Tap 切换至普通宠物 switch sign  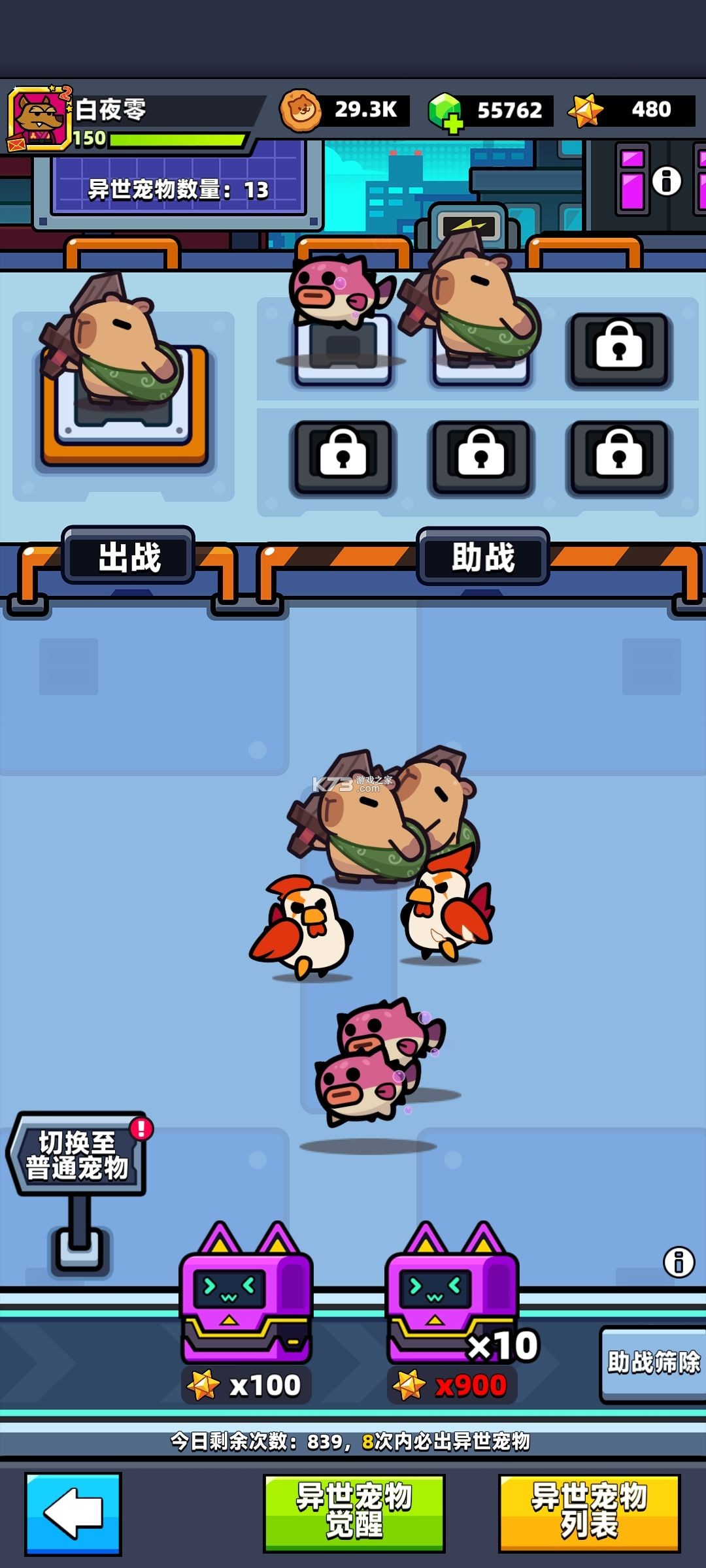[x=77, y=1155]
